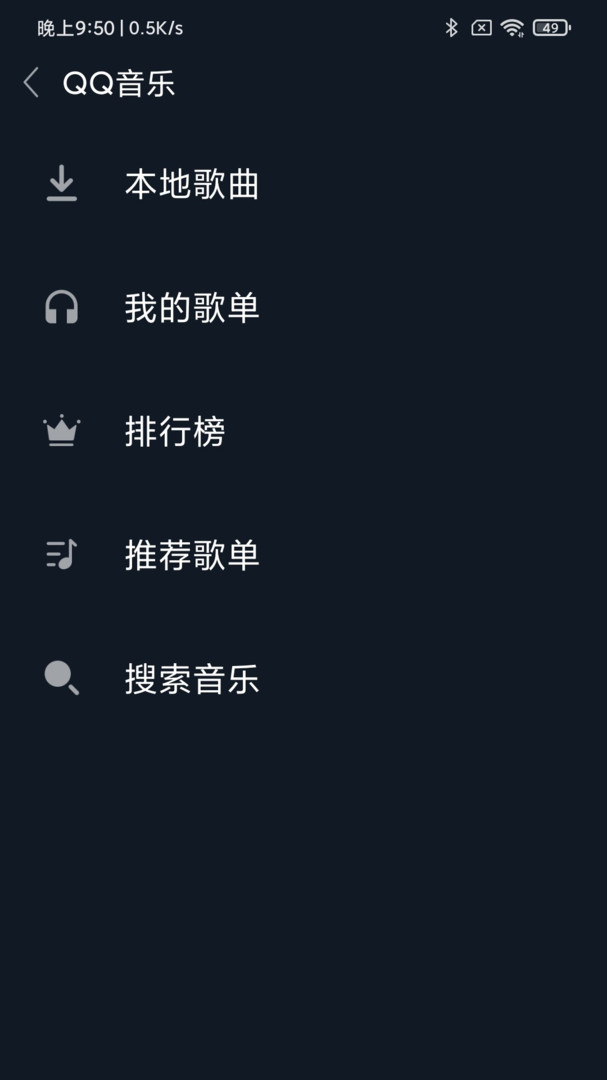607x1080 pixels.
Task: Select 搜索音乐 to search music
Action: (x=191, y=679)
